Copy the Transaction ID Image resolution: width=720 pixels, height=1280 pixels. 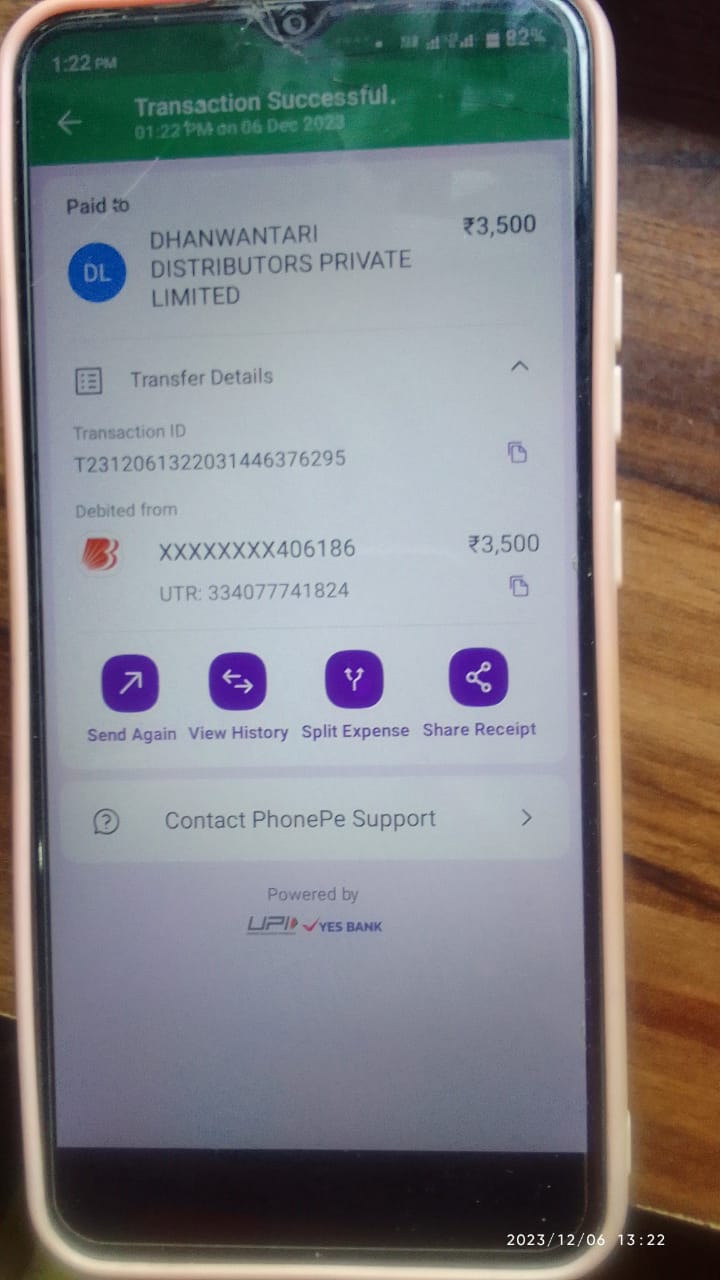[x=517, y=452]
